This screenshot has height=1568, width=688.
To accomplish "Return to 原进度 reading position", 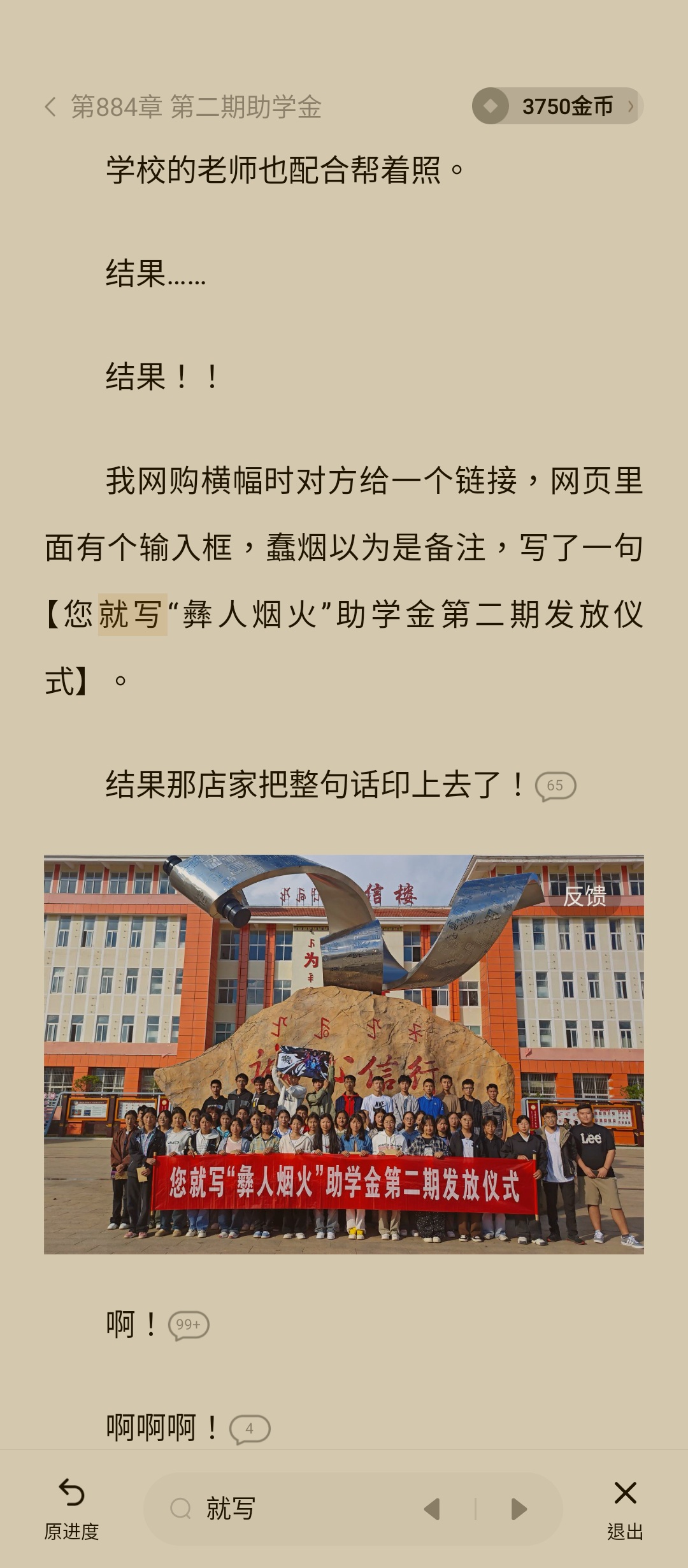I will tap(71, 1508).
